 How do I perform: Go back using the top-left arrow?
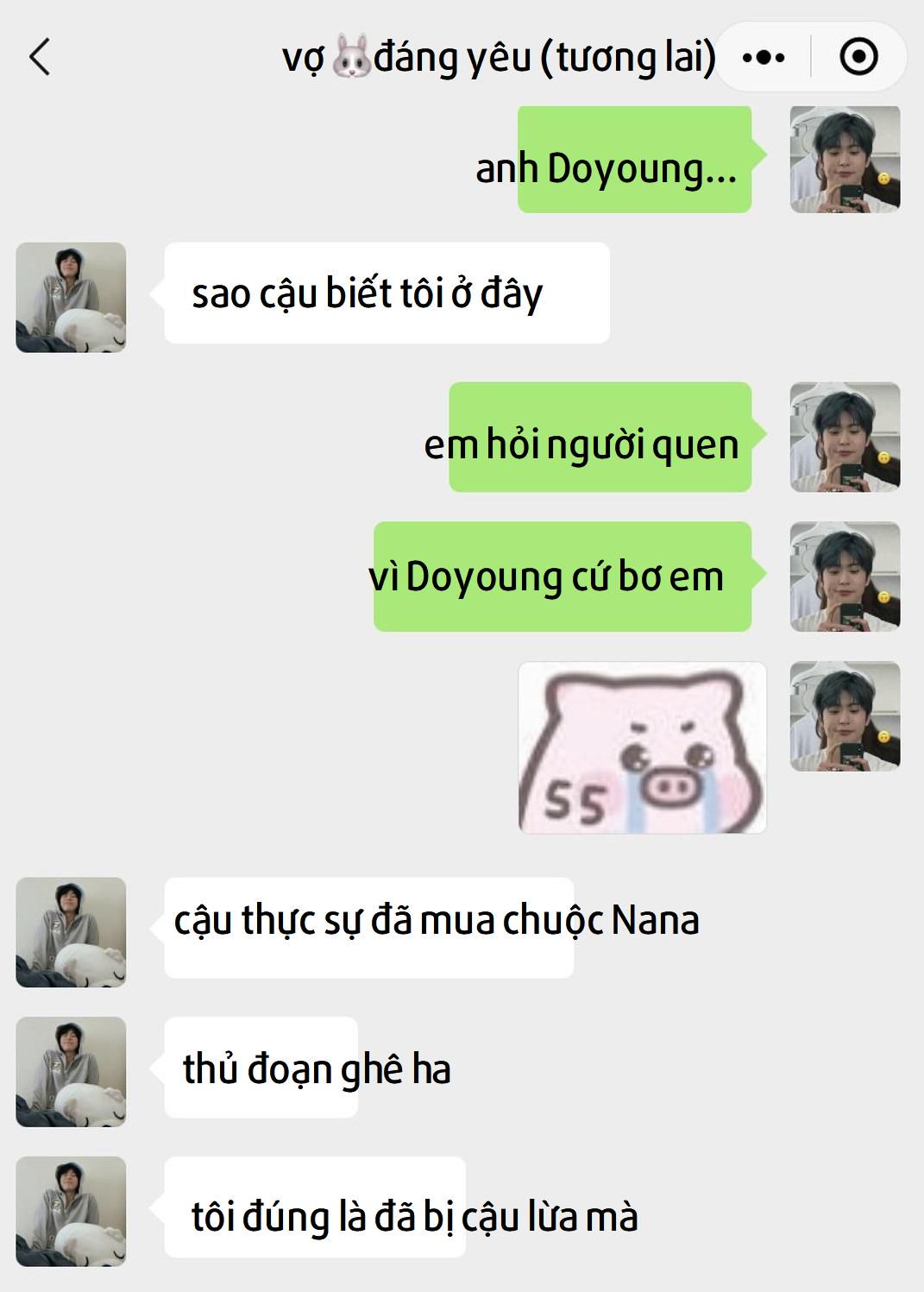pyautogui.click(x=40, y=57)
